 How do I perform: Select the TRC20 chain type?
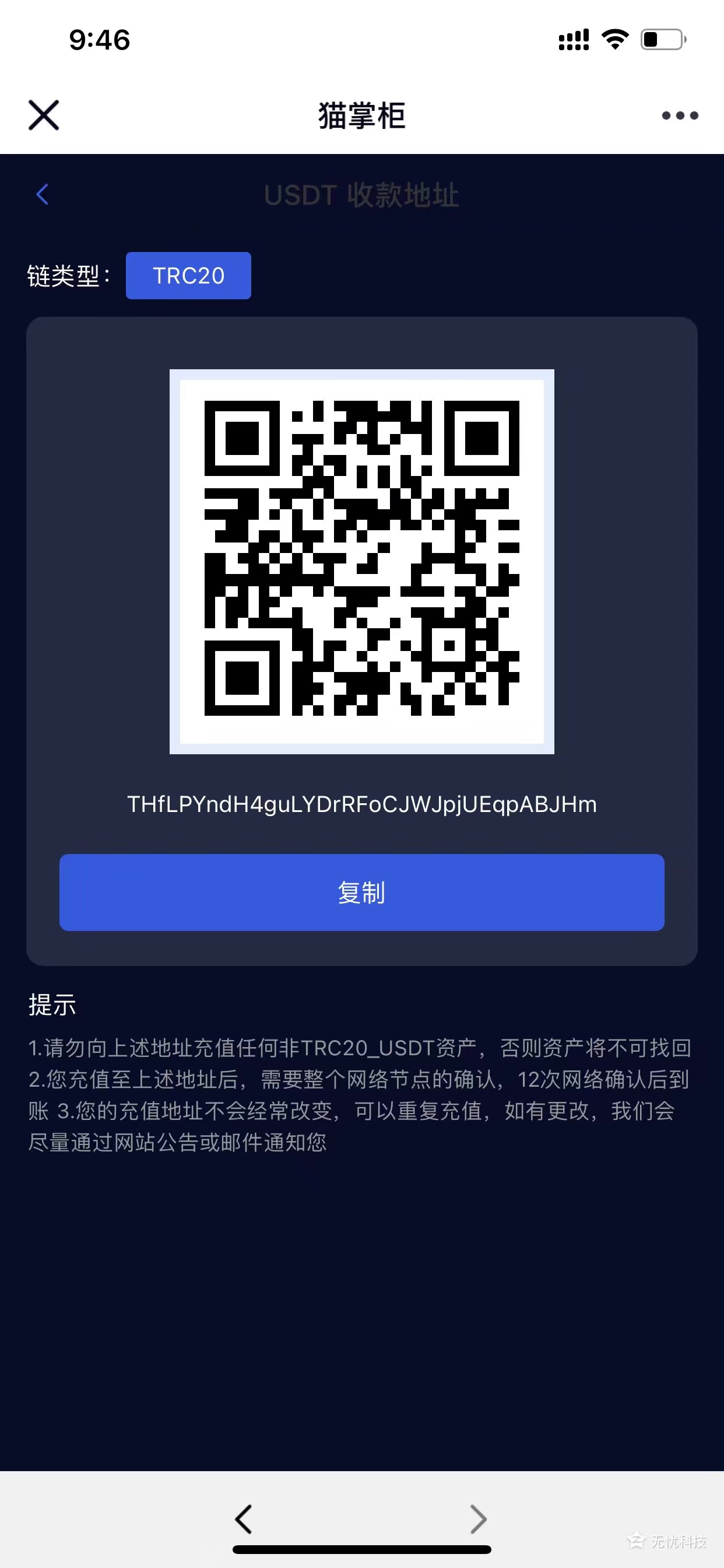188,276
